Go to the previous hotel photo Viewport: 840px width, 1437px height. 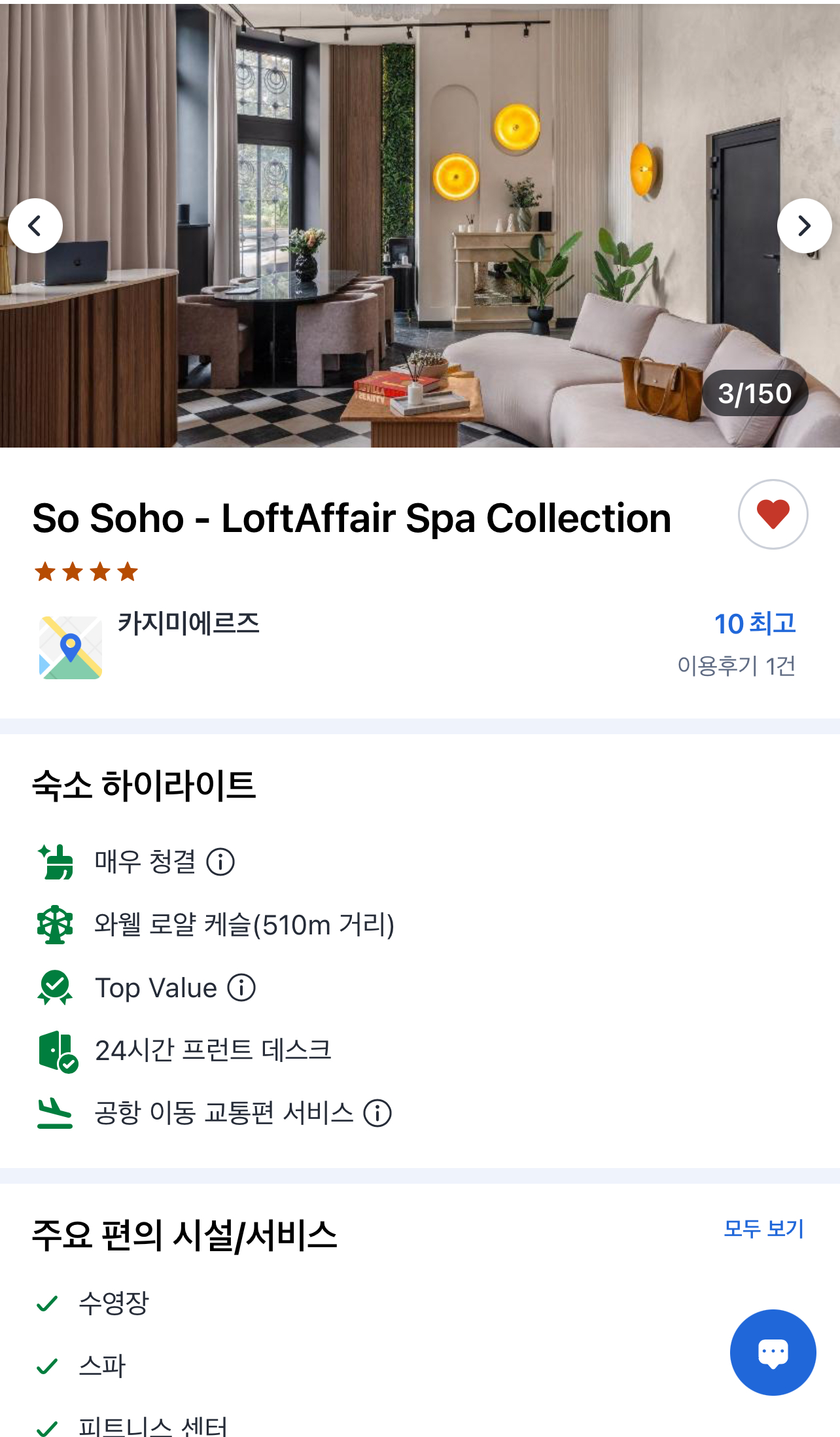(35, 226)
